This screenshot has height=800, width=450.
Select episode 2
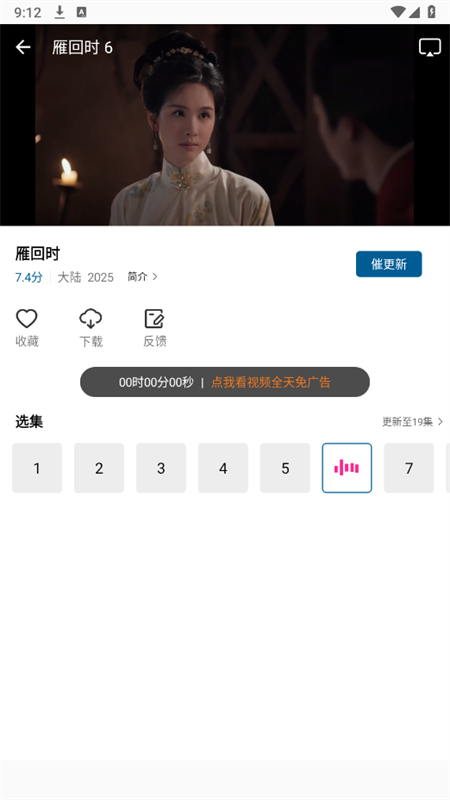click(99, 468)
